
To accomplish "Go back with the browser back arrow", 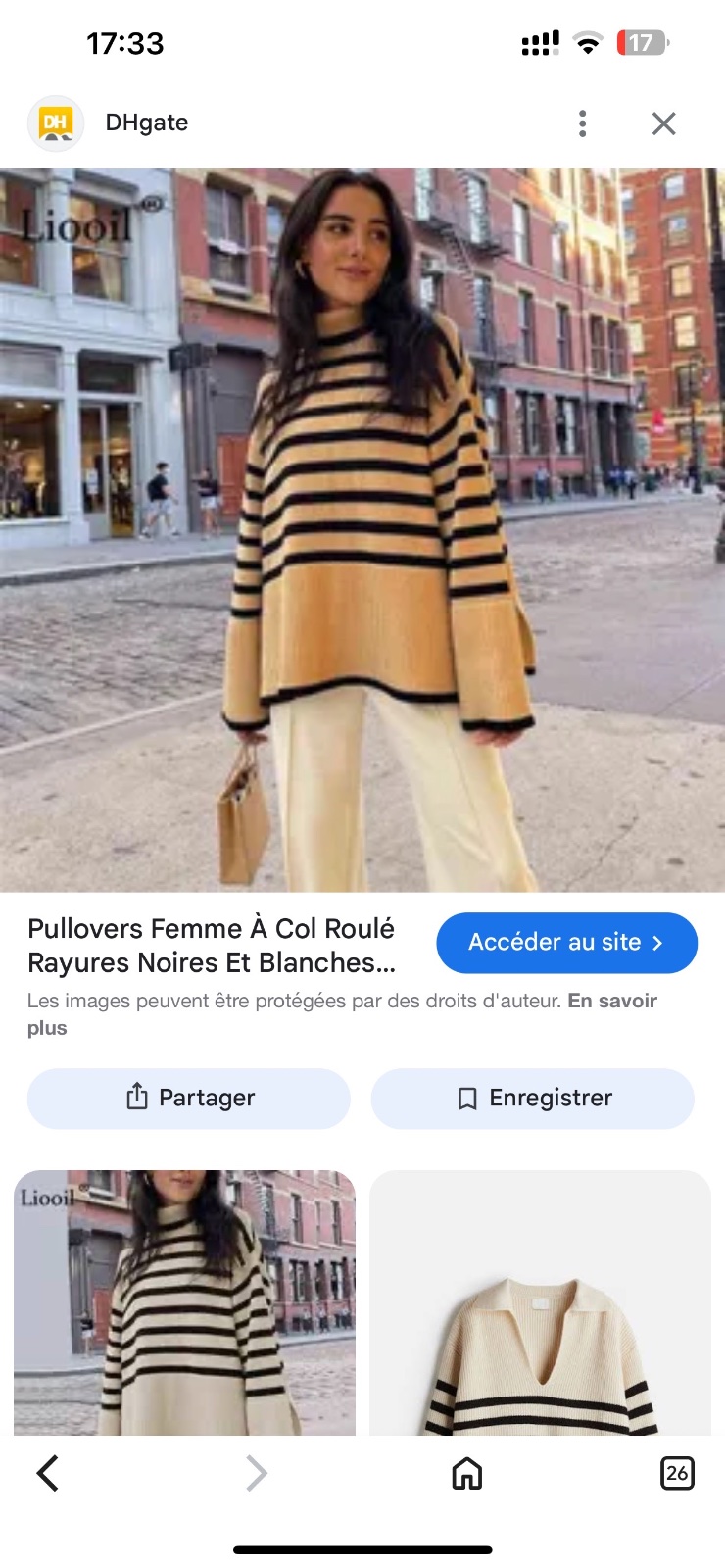I will (47, 1473).
